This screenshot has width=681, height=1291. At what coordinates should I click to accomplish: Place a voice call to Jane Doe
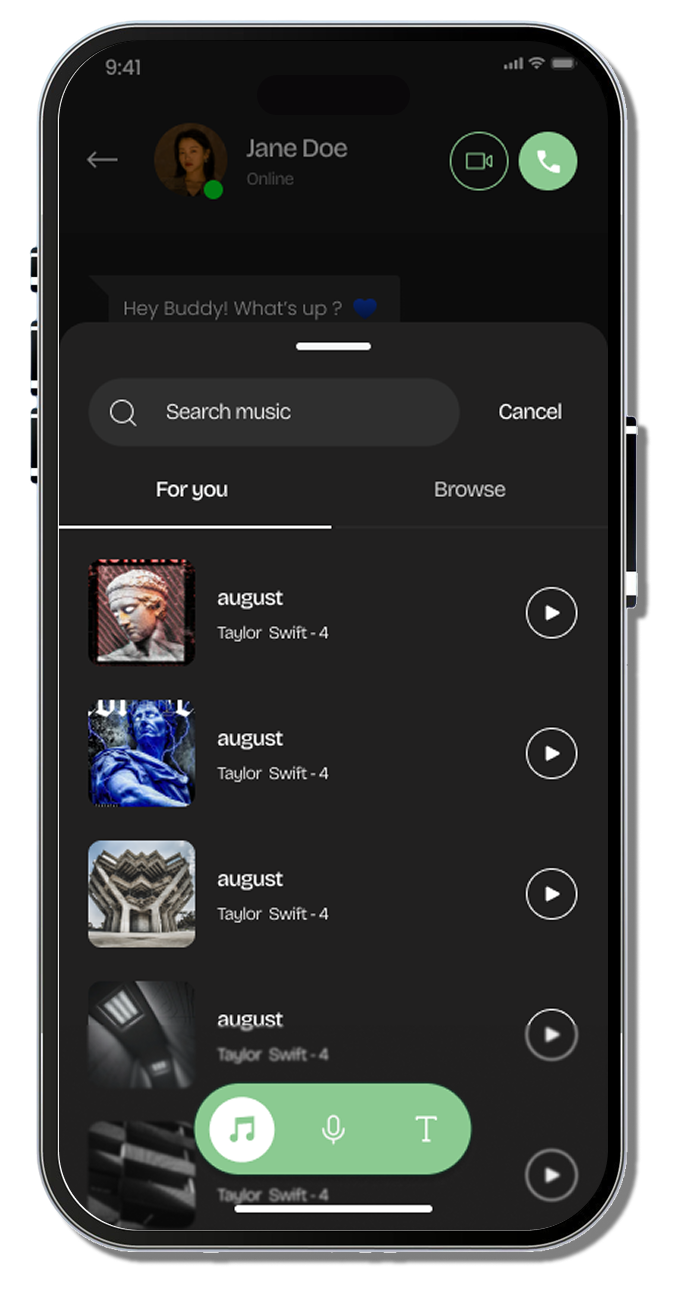point(548,161)
